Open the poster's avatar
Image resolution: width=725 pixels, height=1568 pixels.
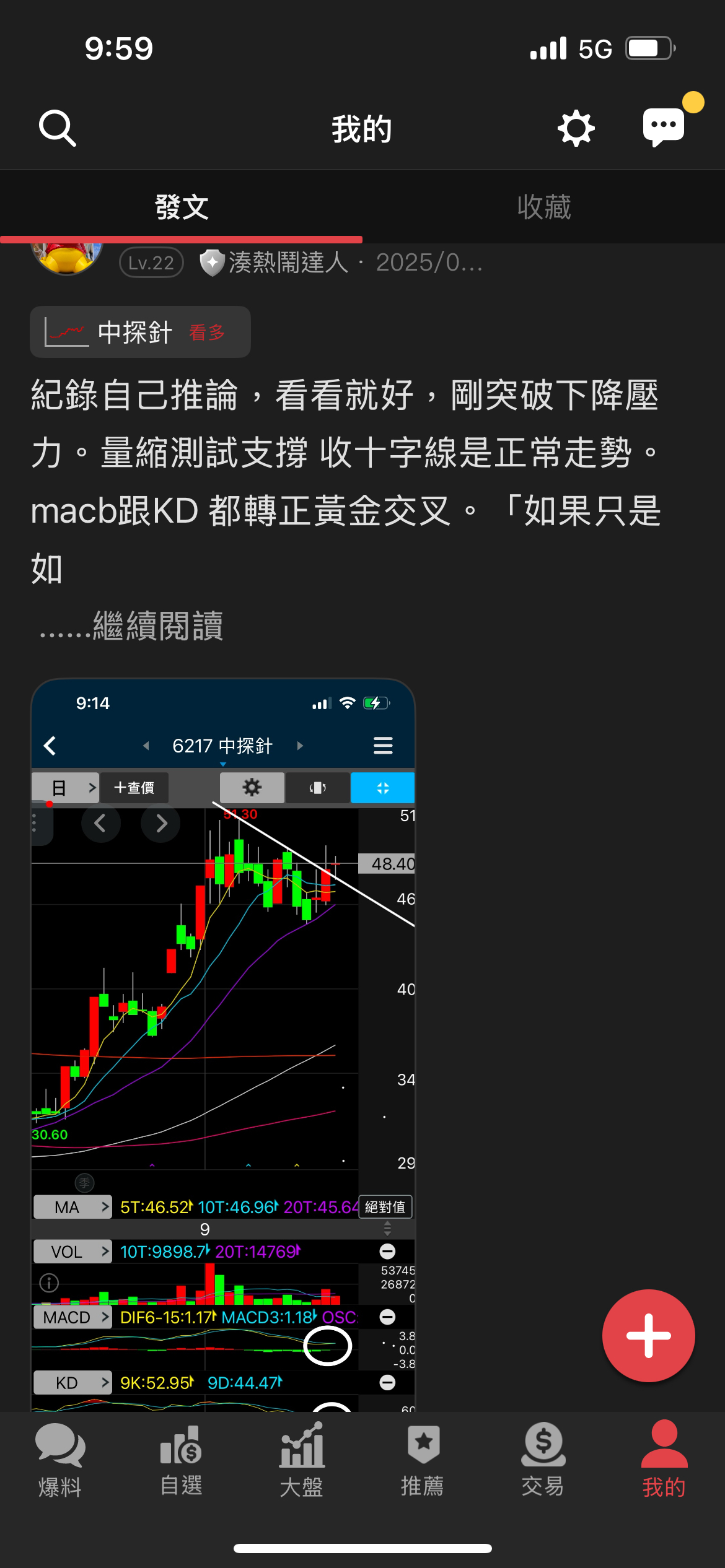pos(67,259)
